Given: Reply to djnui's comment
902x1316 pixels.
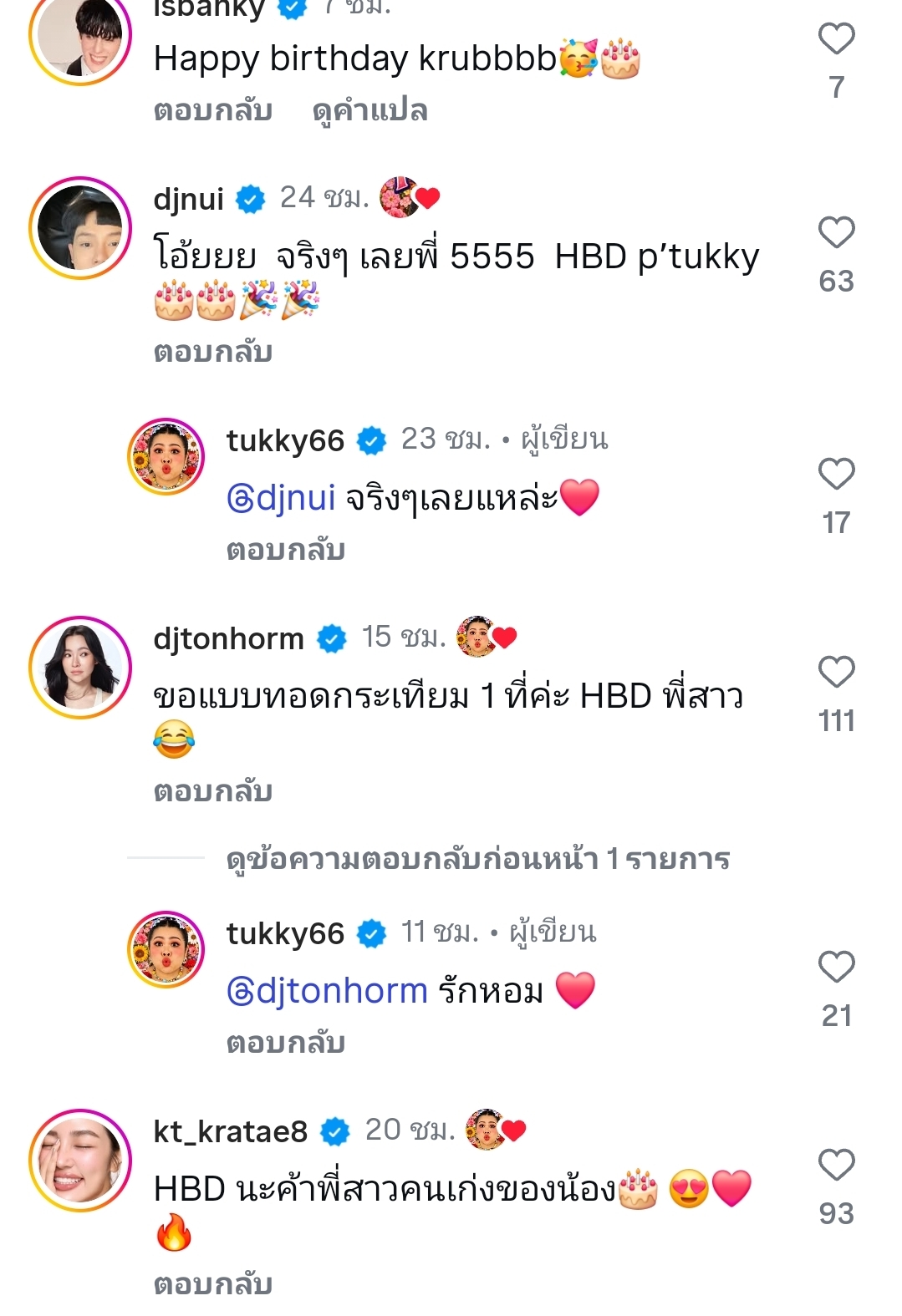Looking at the screenshot, I should pos(213,352).
